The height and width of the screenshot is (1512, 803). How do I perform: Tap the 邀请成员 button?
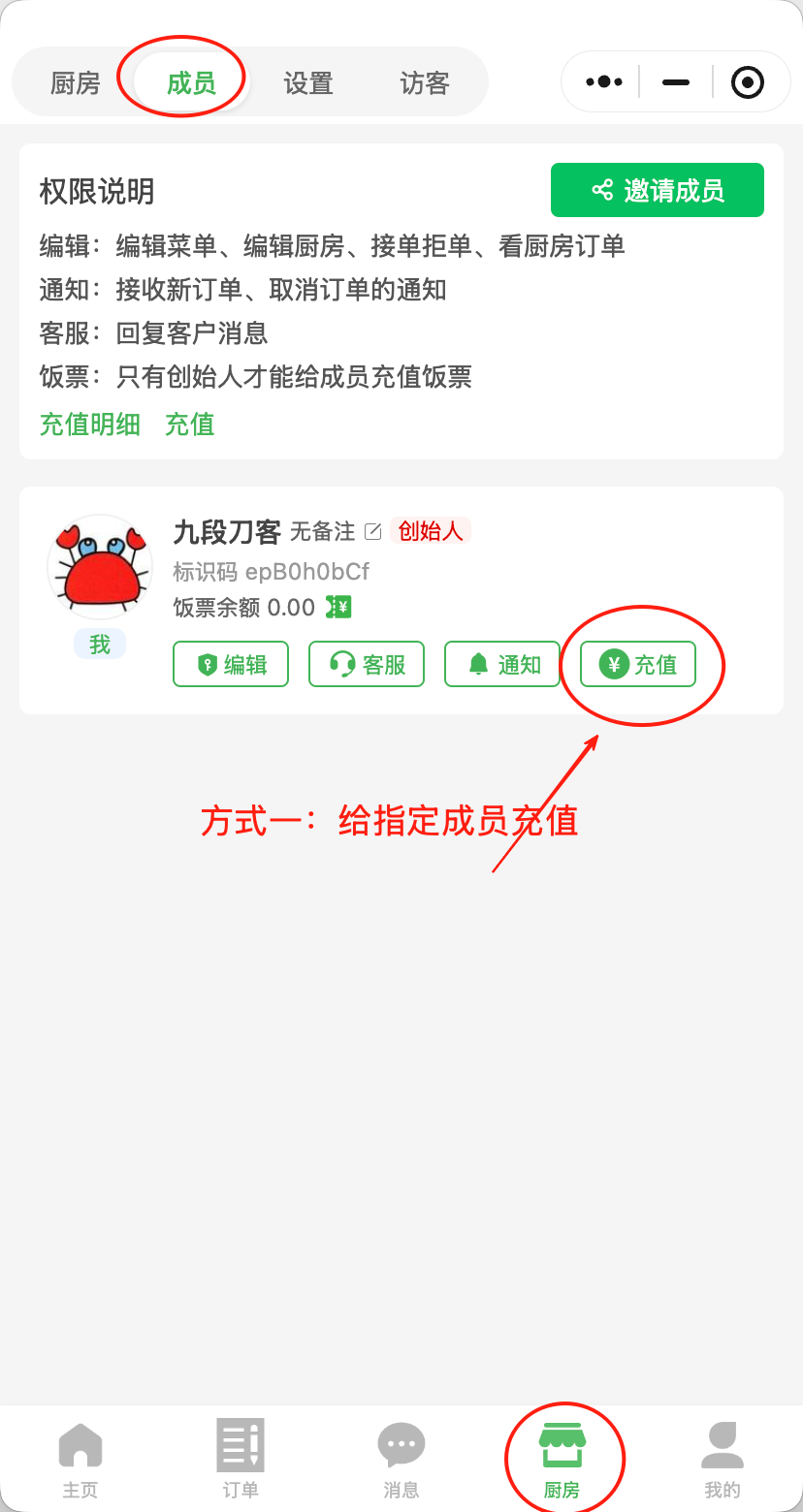pos(658,190)
